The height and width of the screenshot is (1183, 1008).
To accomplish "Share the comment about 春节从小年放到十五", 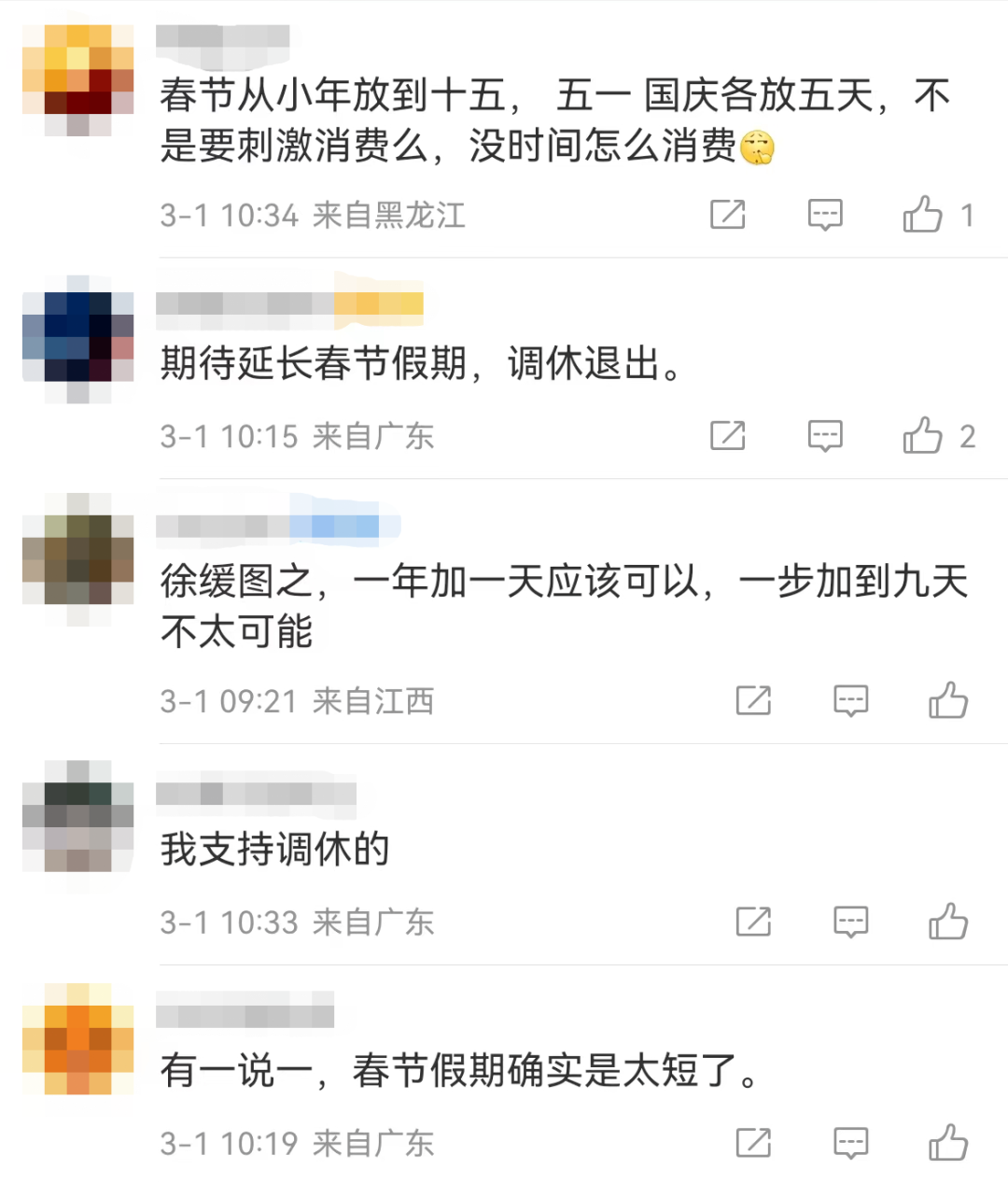I will click(728, 215).
